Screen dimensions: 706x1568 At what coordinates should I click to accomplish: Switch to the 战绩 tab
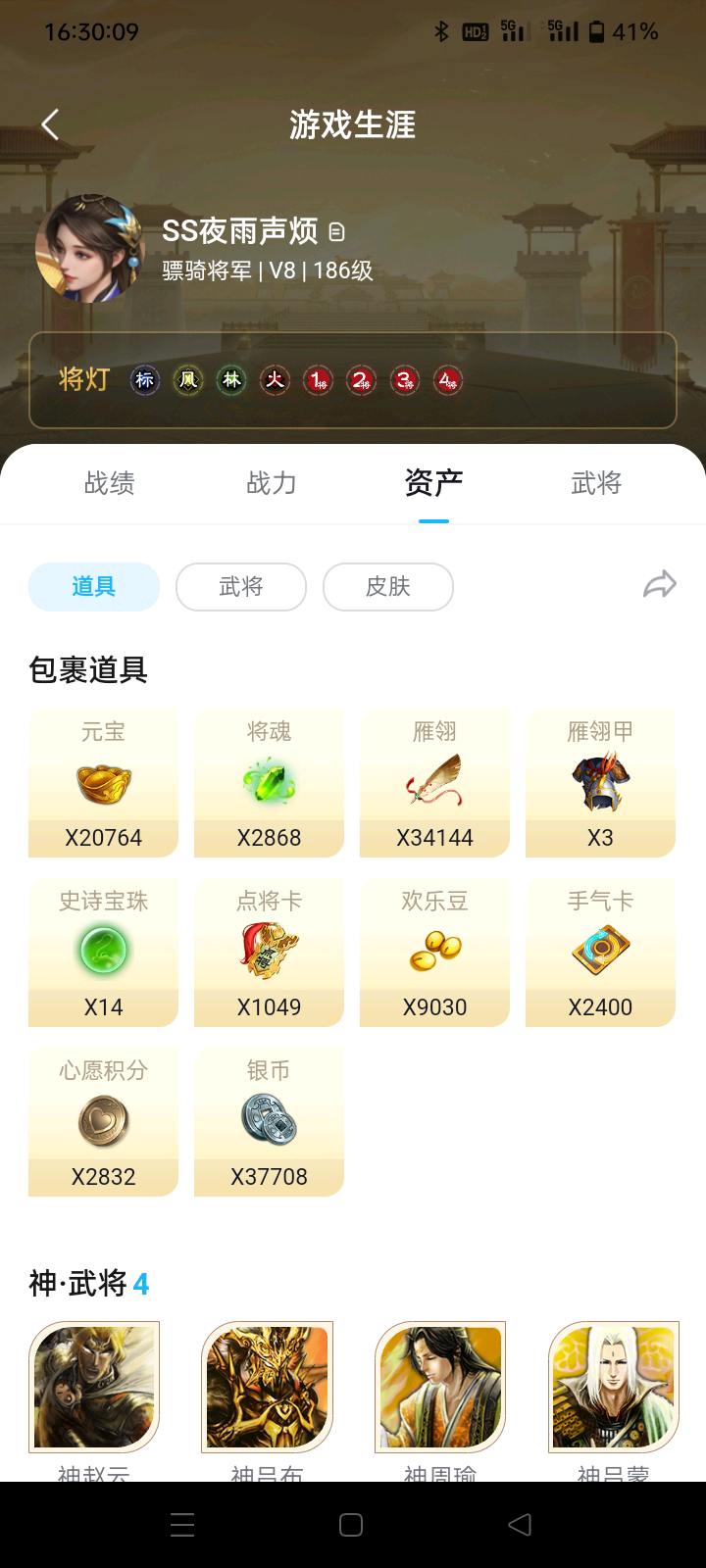pos(109,483)
